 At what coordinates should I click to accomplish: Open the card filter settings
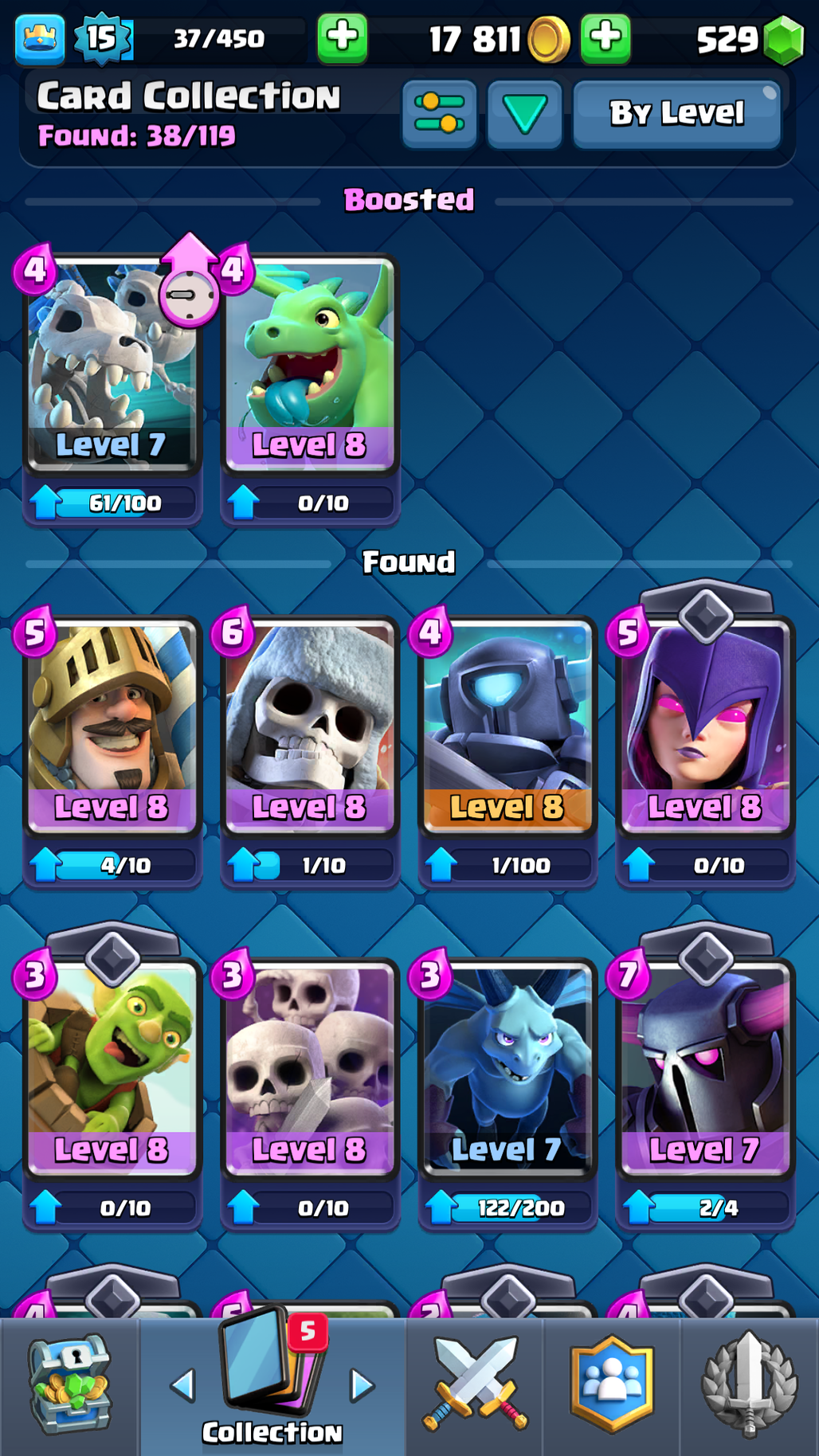click(440, 114)
